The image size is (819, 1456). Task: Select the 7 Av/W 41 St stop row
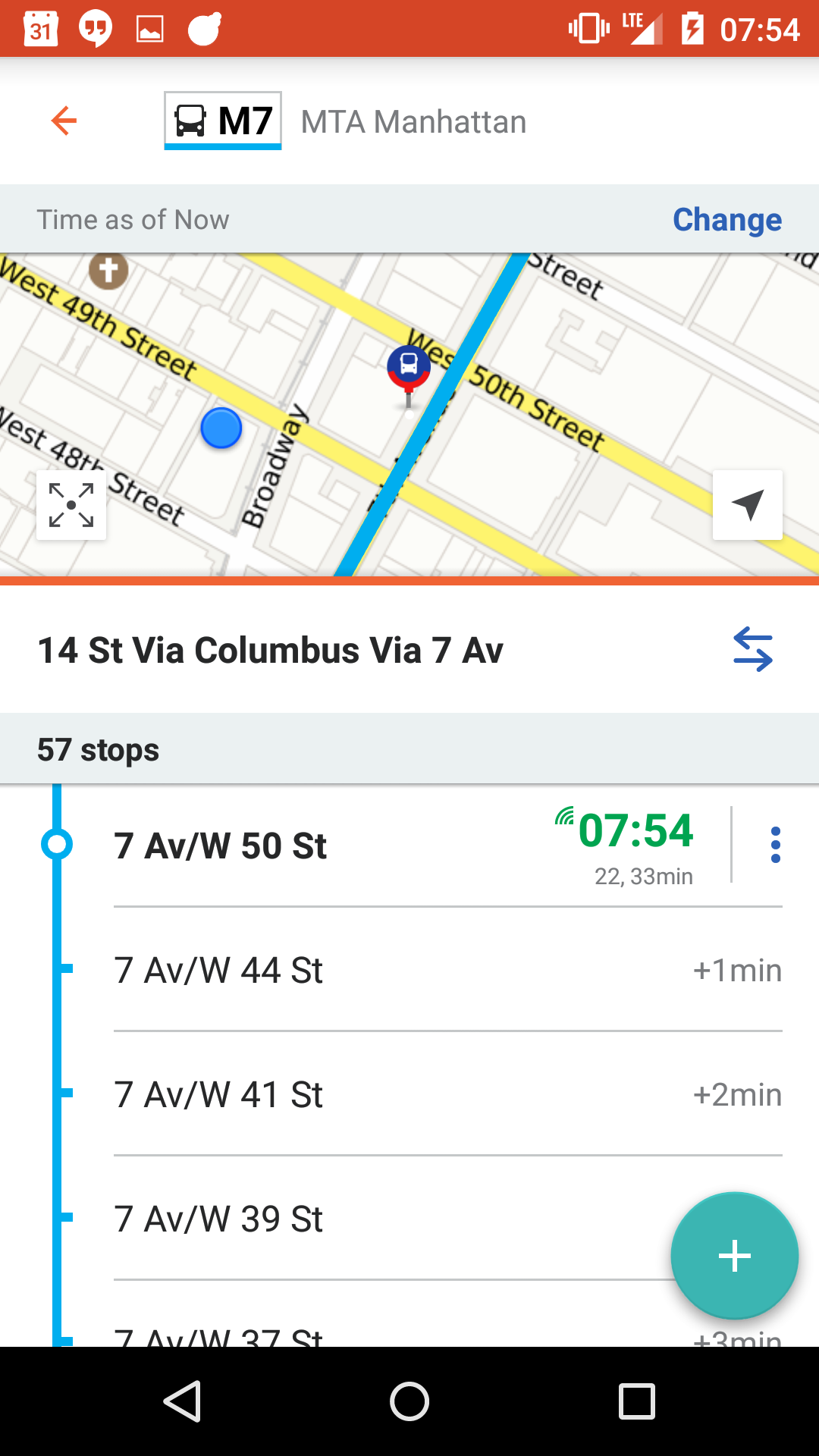point(218,1094)
